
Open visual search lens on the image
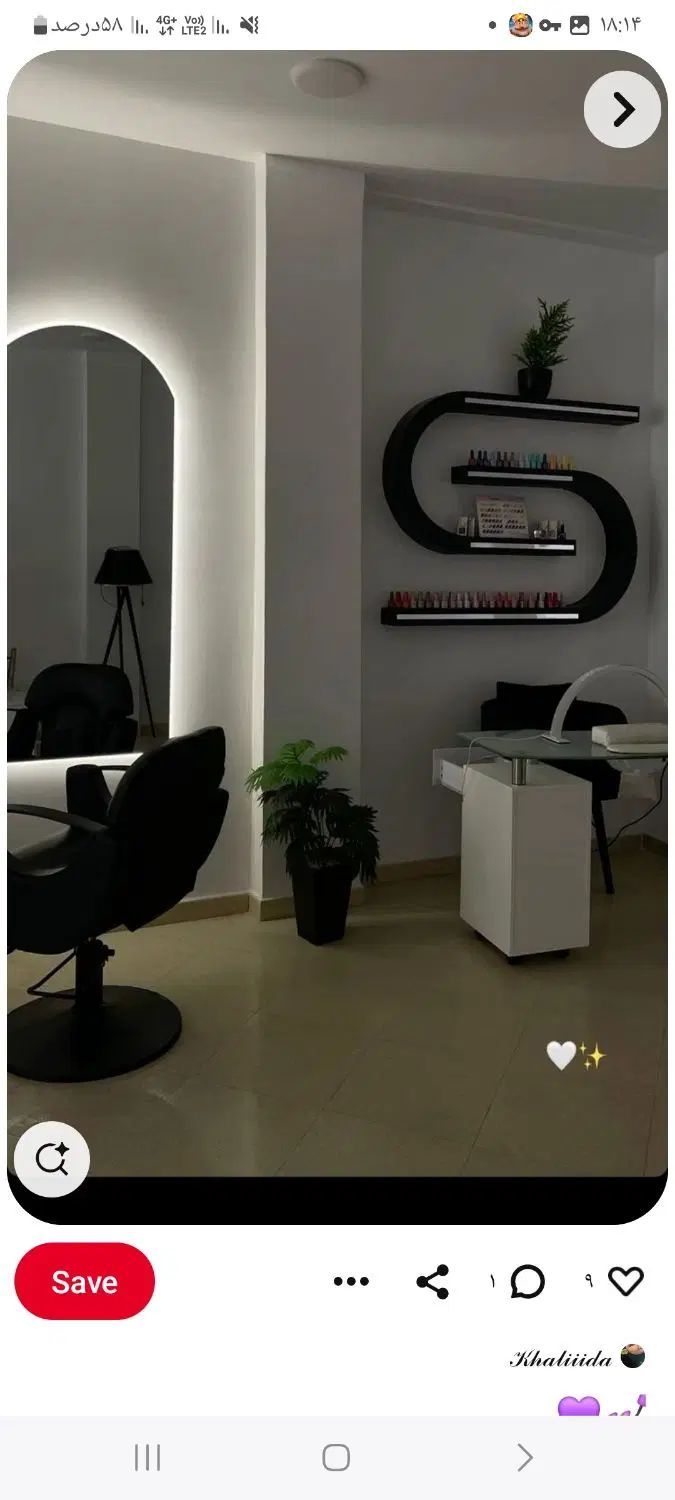[52, 1159]
